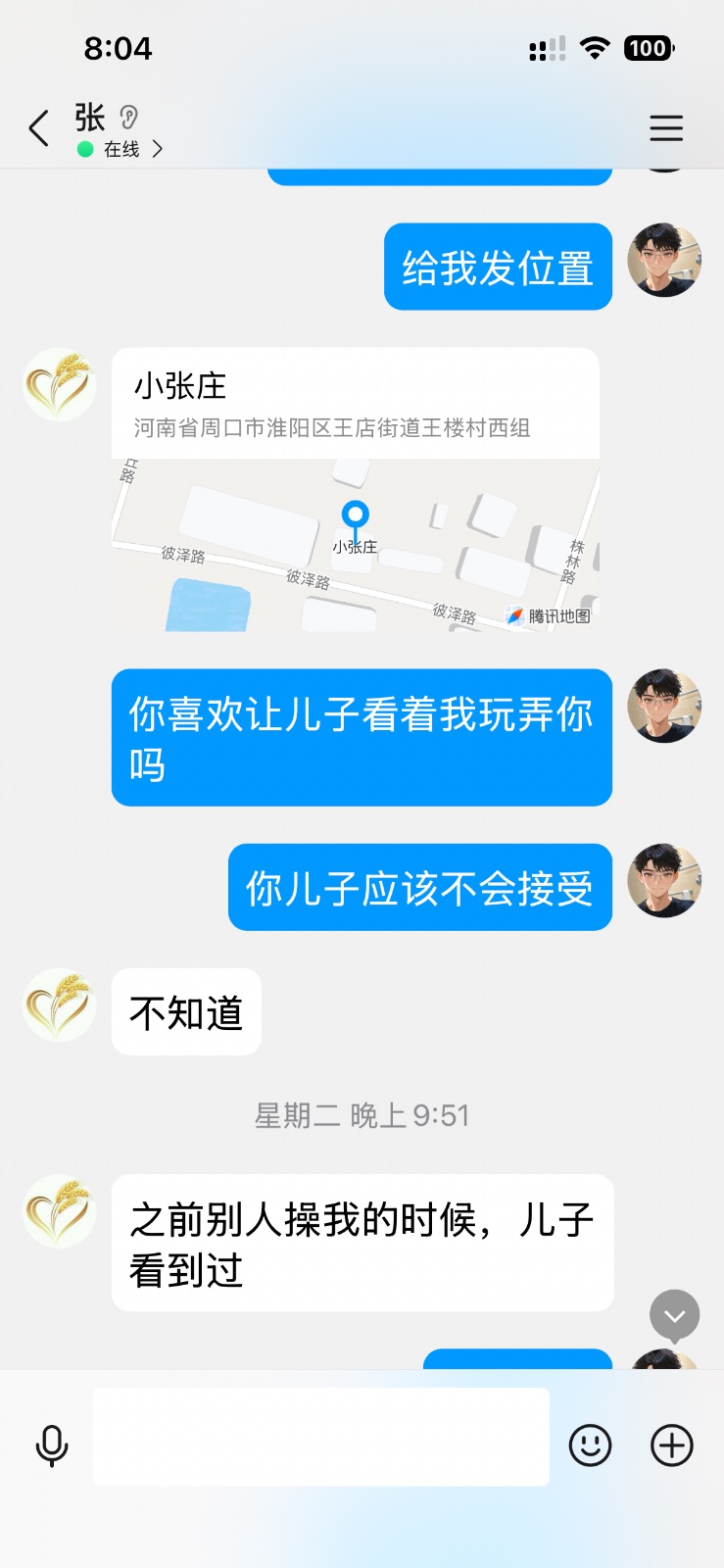Viewport: 724px width, 1568px height.
Task: Open the emoji picker icon
Action: 590,1444
